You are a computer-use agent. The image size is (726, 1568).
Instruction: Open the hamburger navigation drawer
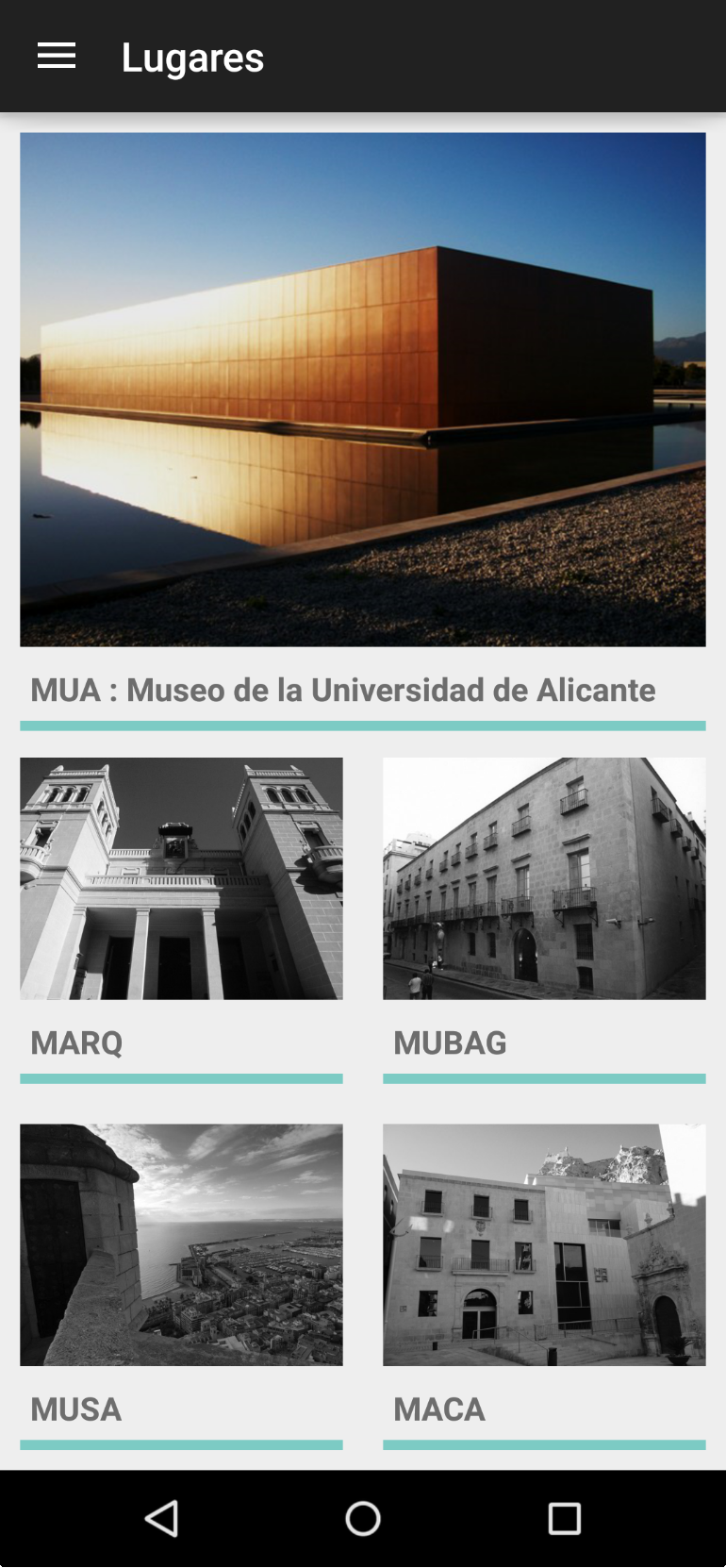(x=57, y=57)
